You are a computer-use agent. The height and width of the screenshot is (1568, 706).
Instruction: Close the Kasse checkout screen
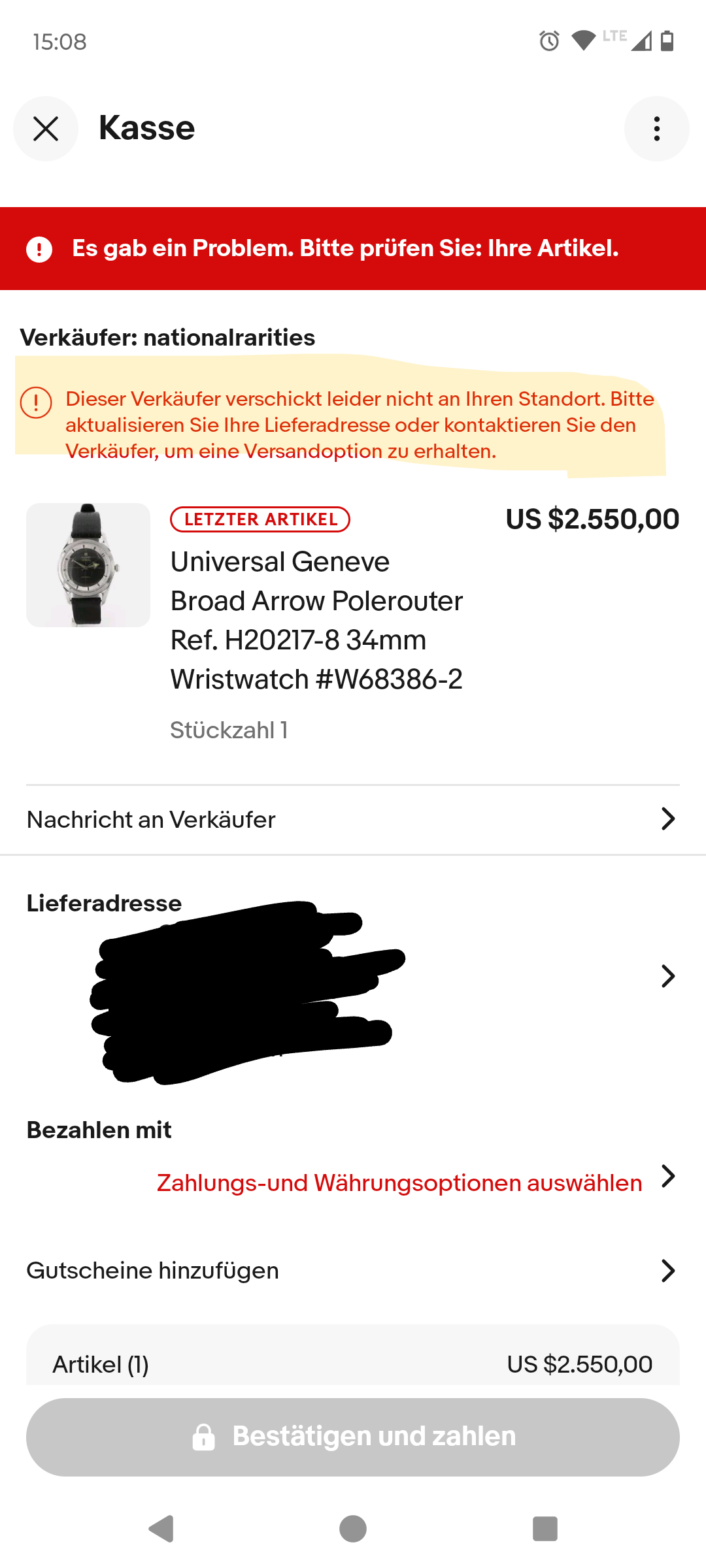click(x=46, y=129)
